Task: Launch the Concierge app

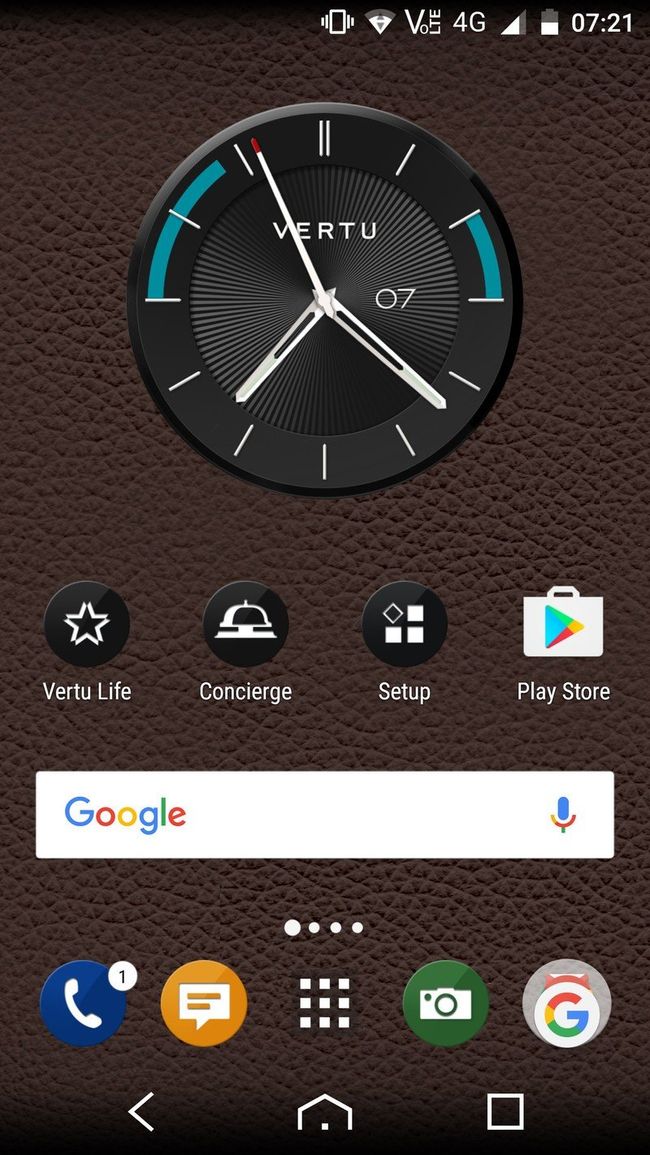Action: click(245, 625)
